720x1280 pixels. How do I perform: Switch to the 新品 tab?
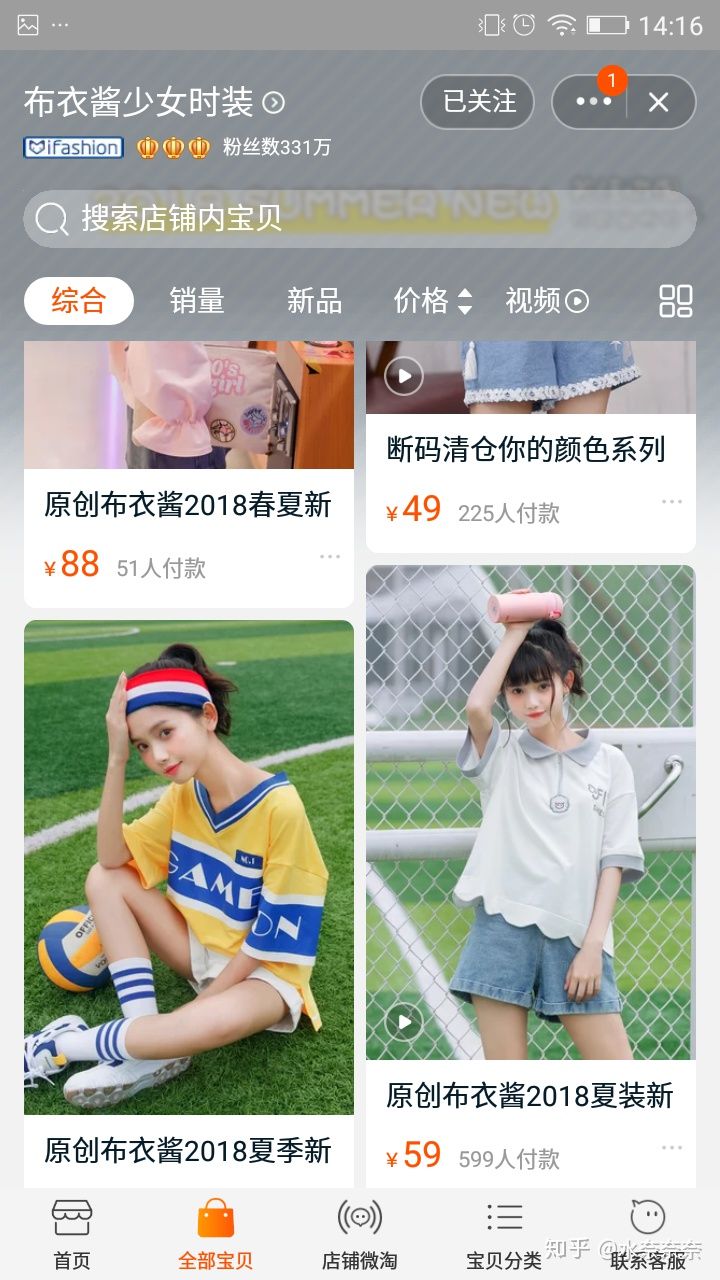(314, 301)
